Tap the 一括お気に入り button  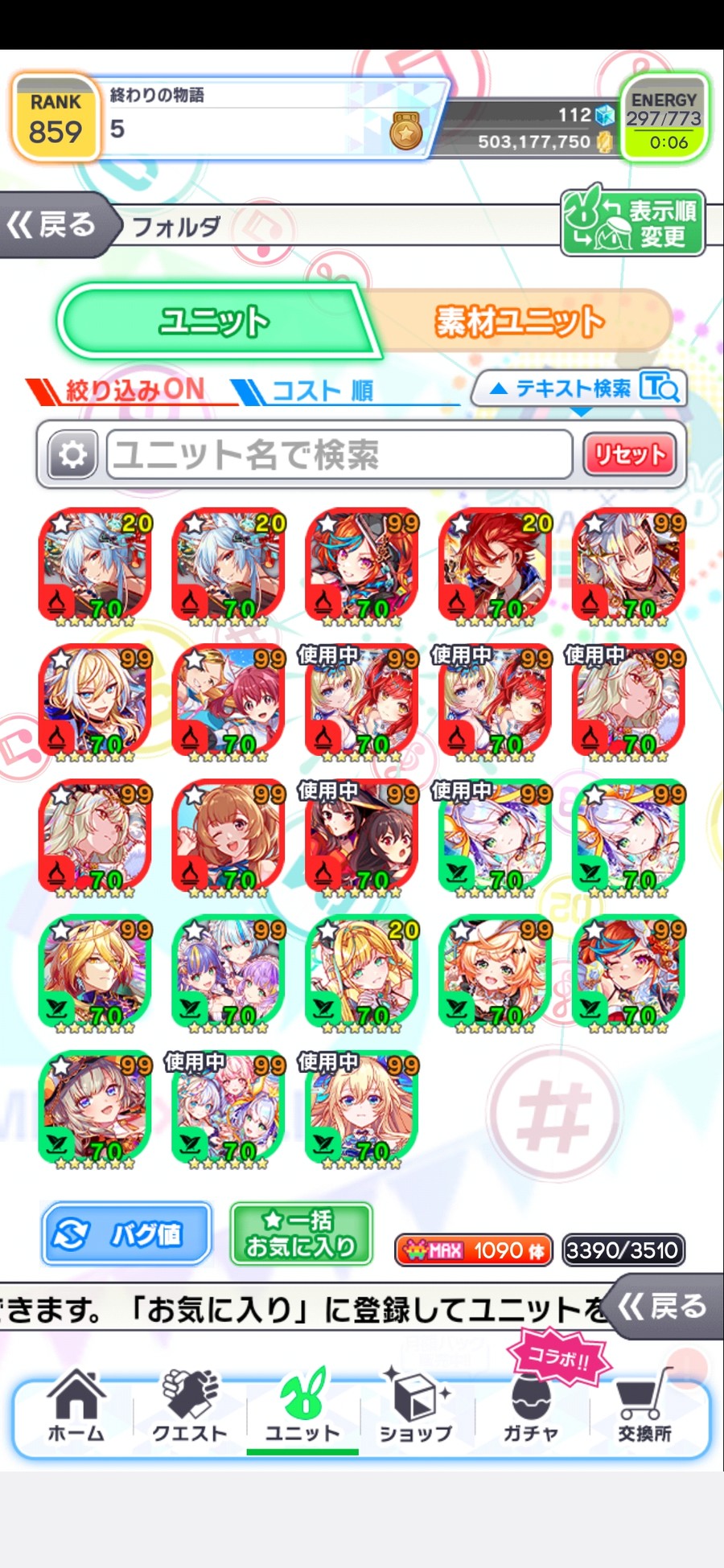point(301,1233)
